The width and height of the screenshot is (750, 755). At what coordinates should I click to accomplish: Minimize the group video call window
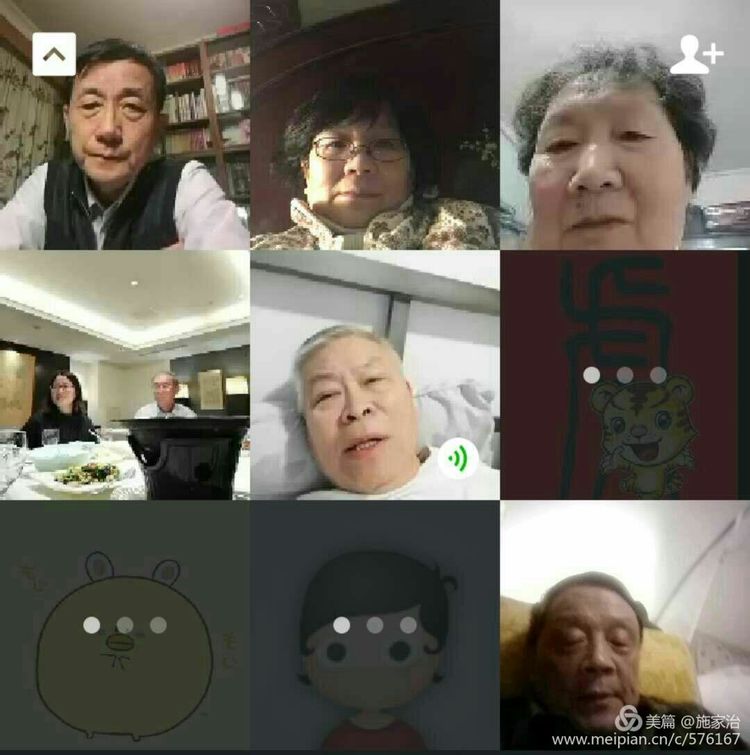pos(54,54)
